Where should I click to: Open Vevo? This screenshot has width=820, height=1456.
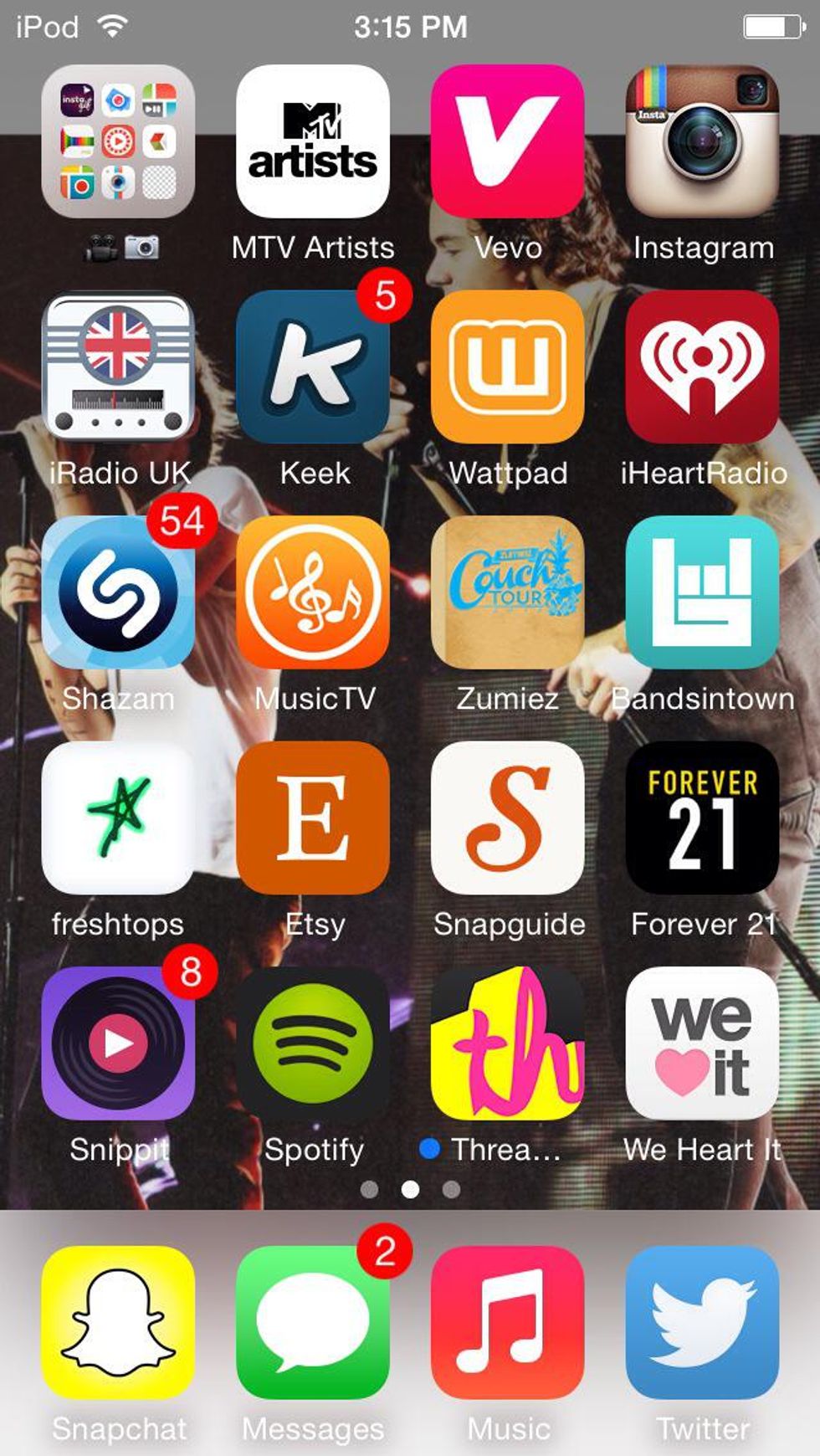pyautogui.click(x=507, y=141)
